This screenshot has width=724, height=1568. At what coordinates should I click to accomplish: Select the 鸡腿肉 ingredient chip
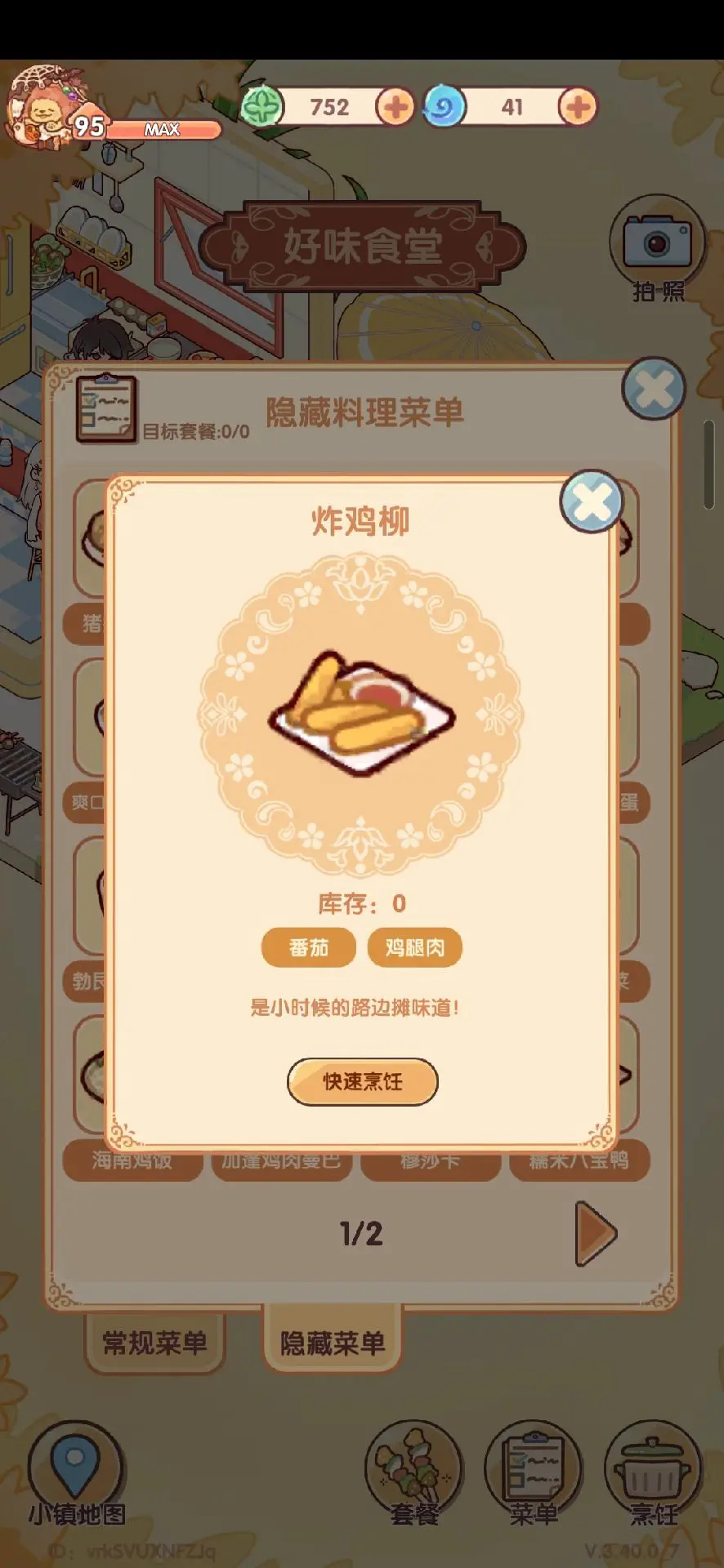point(415,947)
